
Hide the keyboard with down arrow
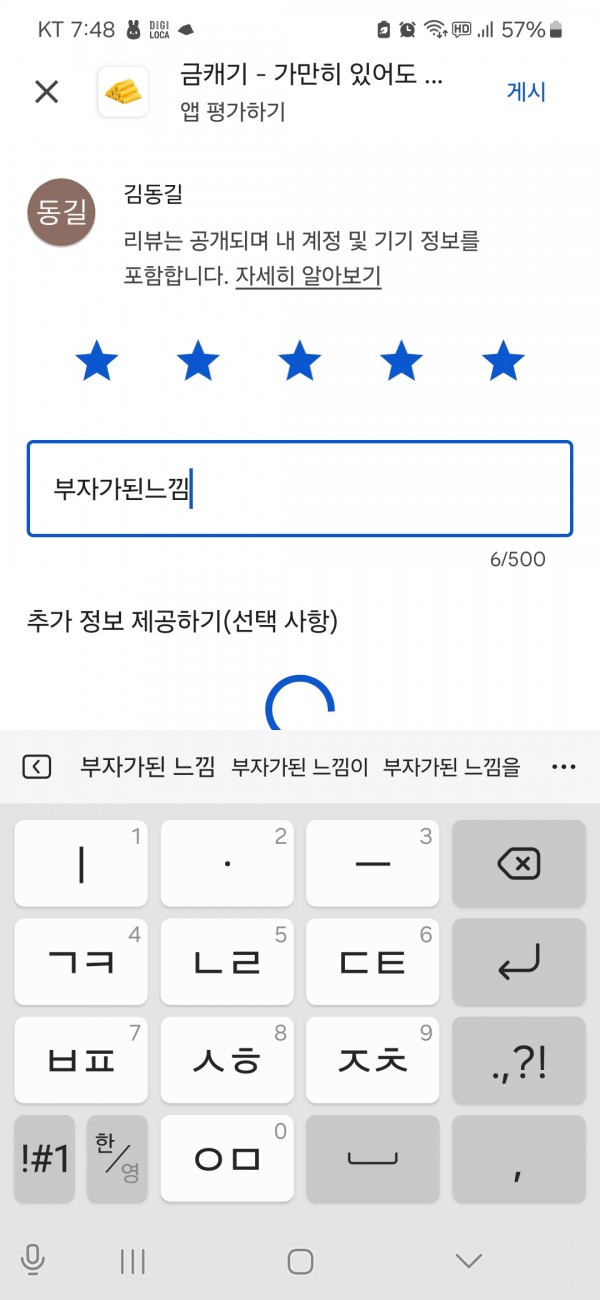(469, 1261)
